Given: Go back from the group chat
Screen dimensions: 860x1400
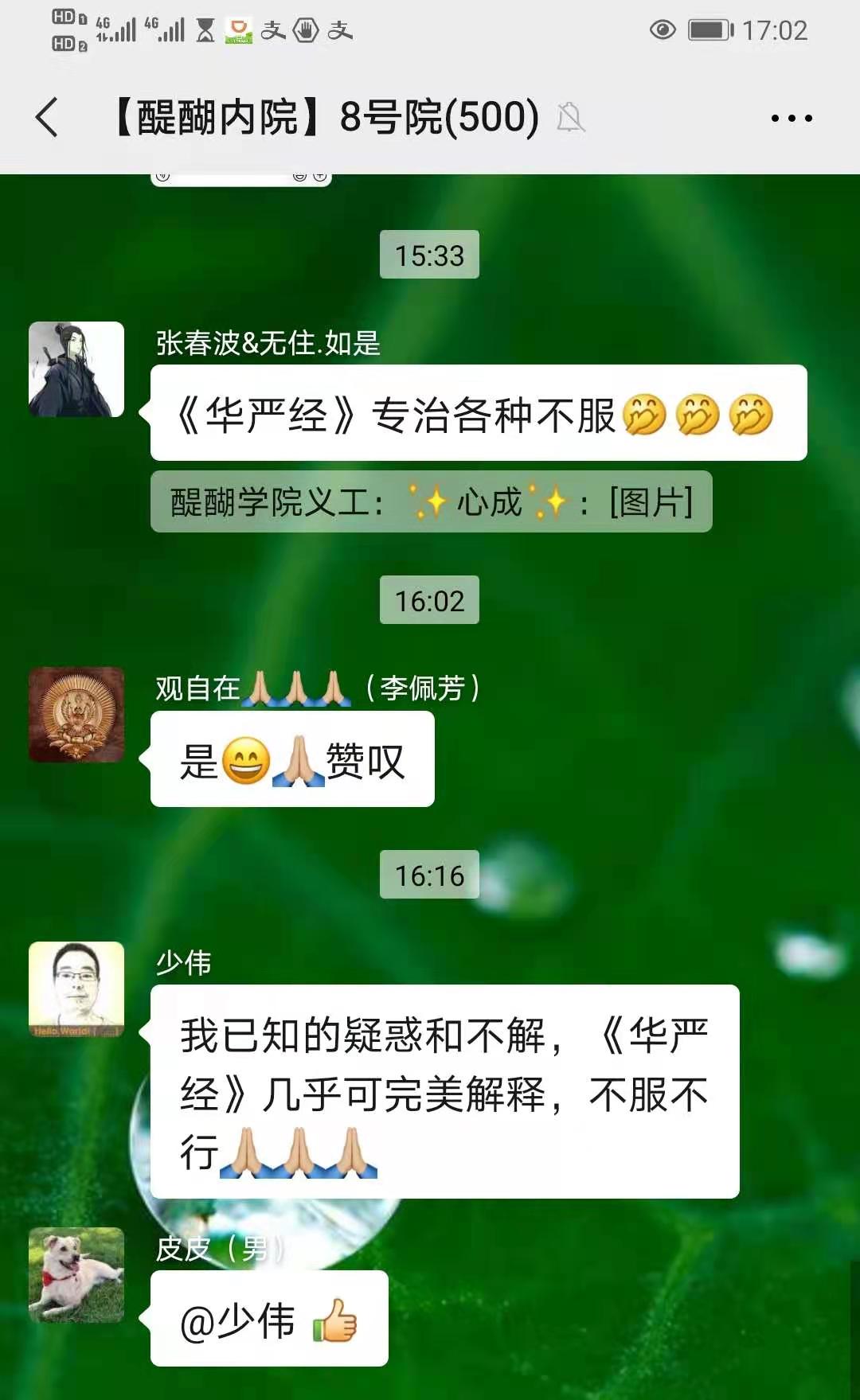Looking at the screenshot, I should pyautogui.click(x=47, y=118).
